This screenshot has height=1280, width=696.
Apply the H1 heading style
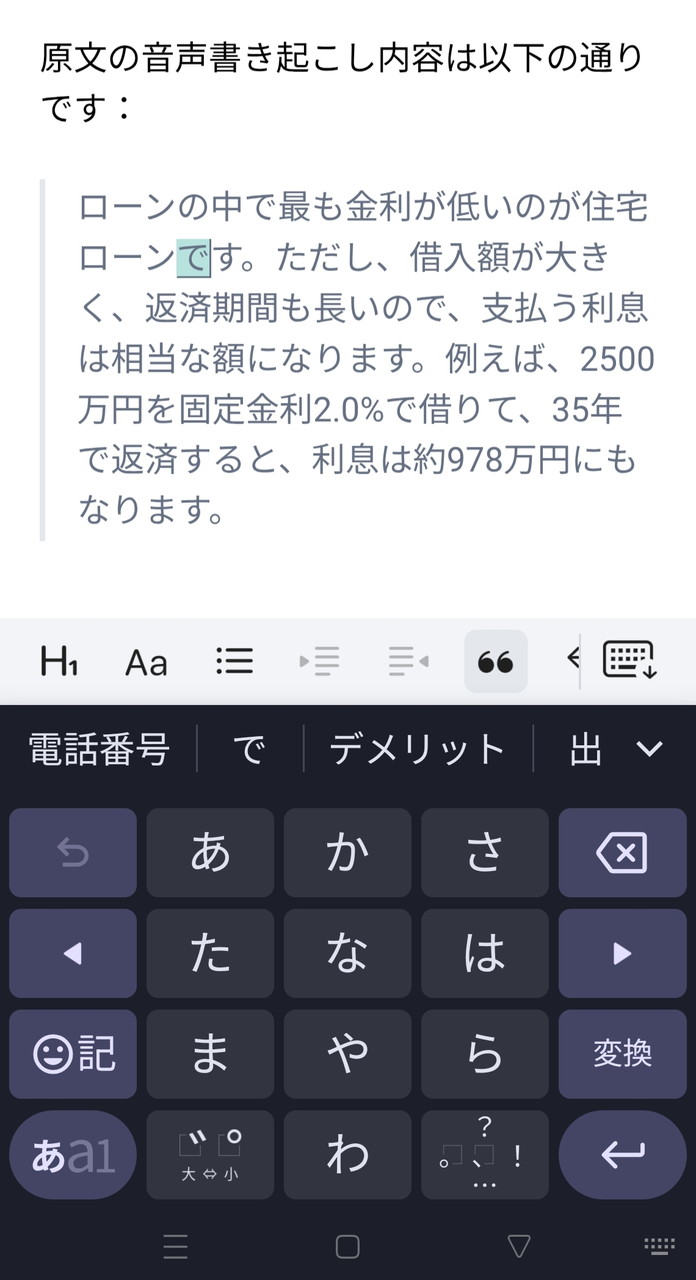[59, 661]
